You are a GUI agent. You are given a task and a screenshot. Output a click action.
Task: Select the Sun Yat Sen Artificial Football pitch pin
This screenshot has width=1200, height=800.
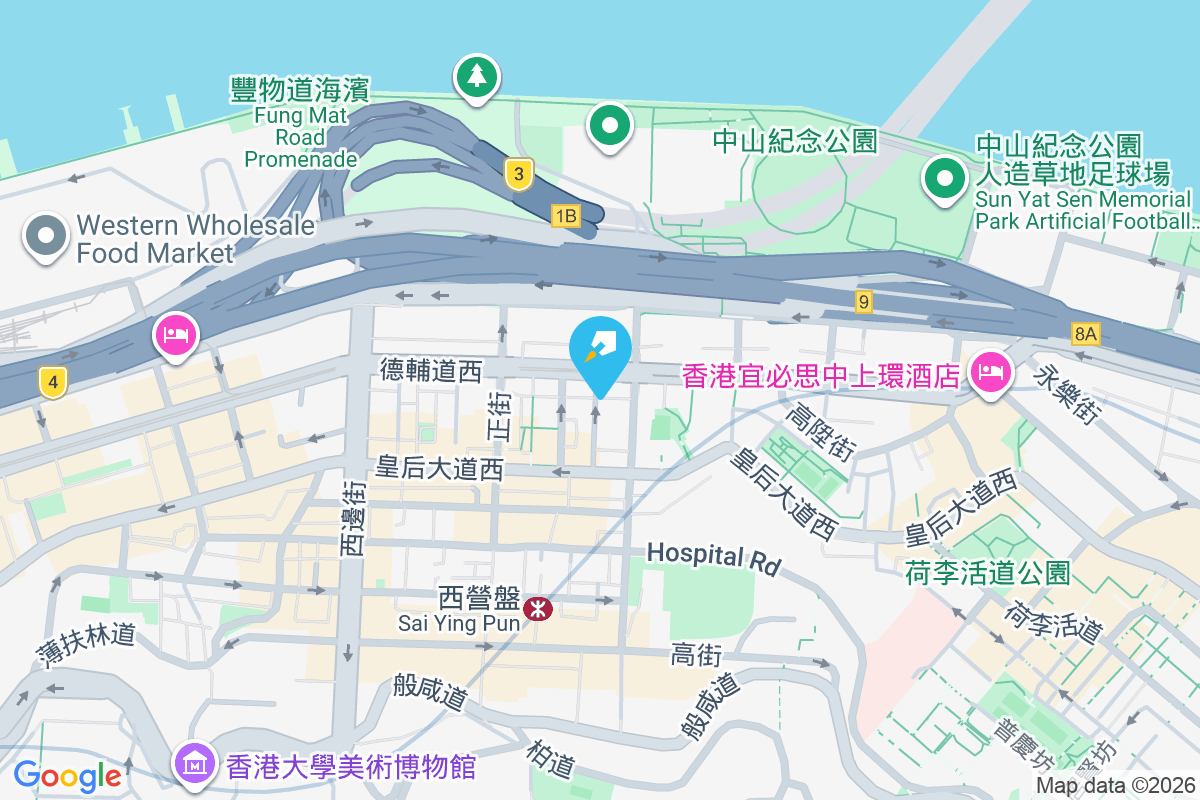(x=944, y=179)
